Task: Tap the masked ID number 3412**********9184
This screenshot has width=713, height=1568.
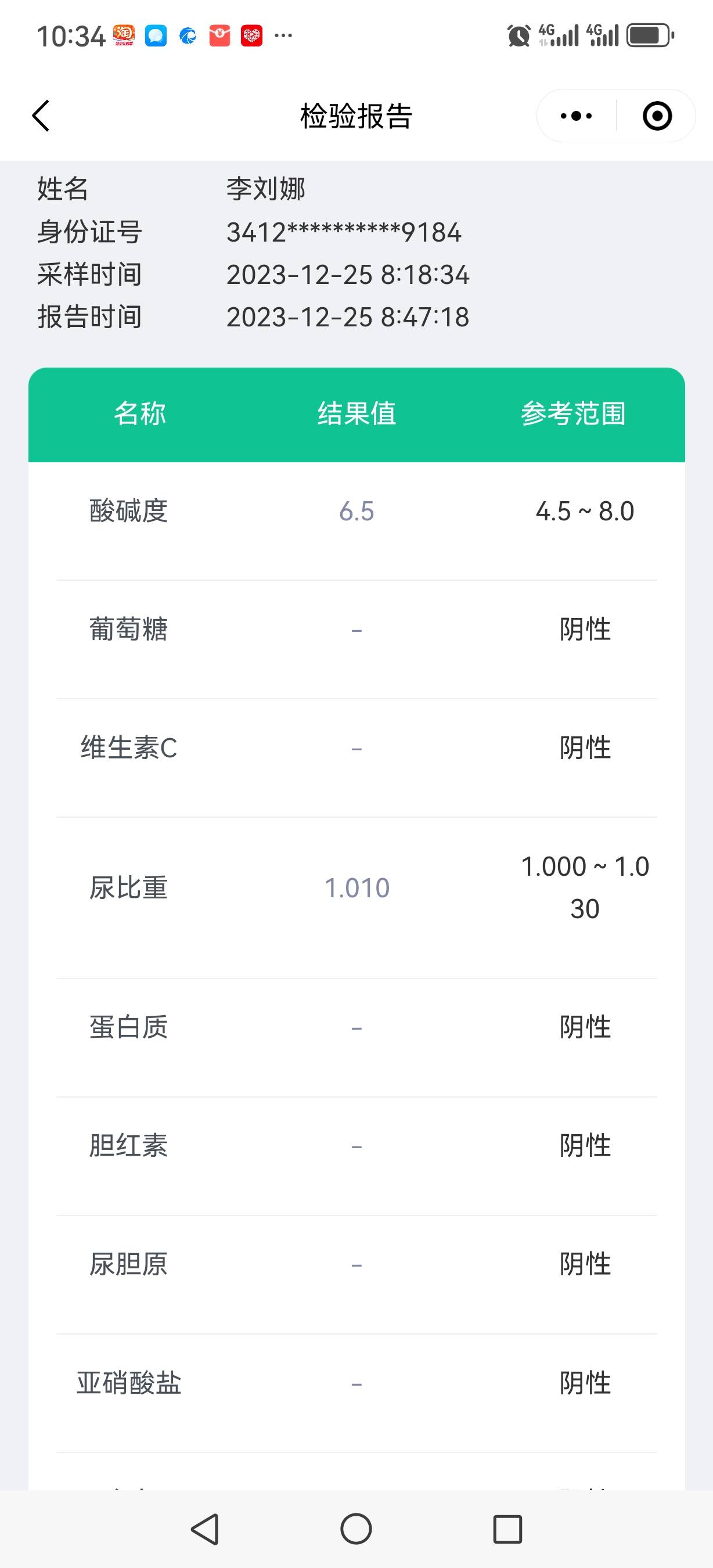Action: pos(344,231)
